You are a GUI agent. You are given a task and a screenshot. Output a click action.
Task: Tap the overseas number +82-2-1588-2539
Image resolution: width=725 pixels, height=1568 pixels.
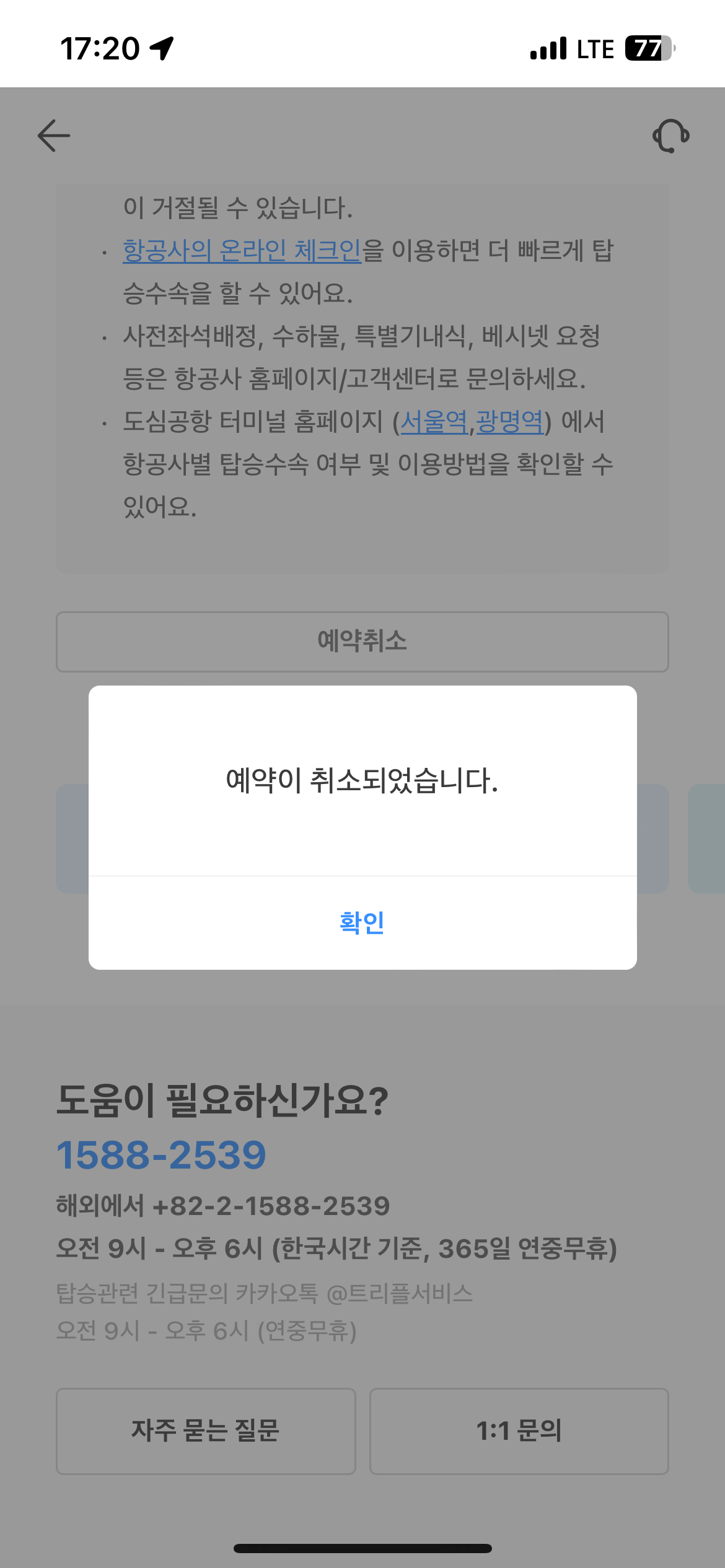[270, 1206]
